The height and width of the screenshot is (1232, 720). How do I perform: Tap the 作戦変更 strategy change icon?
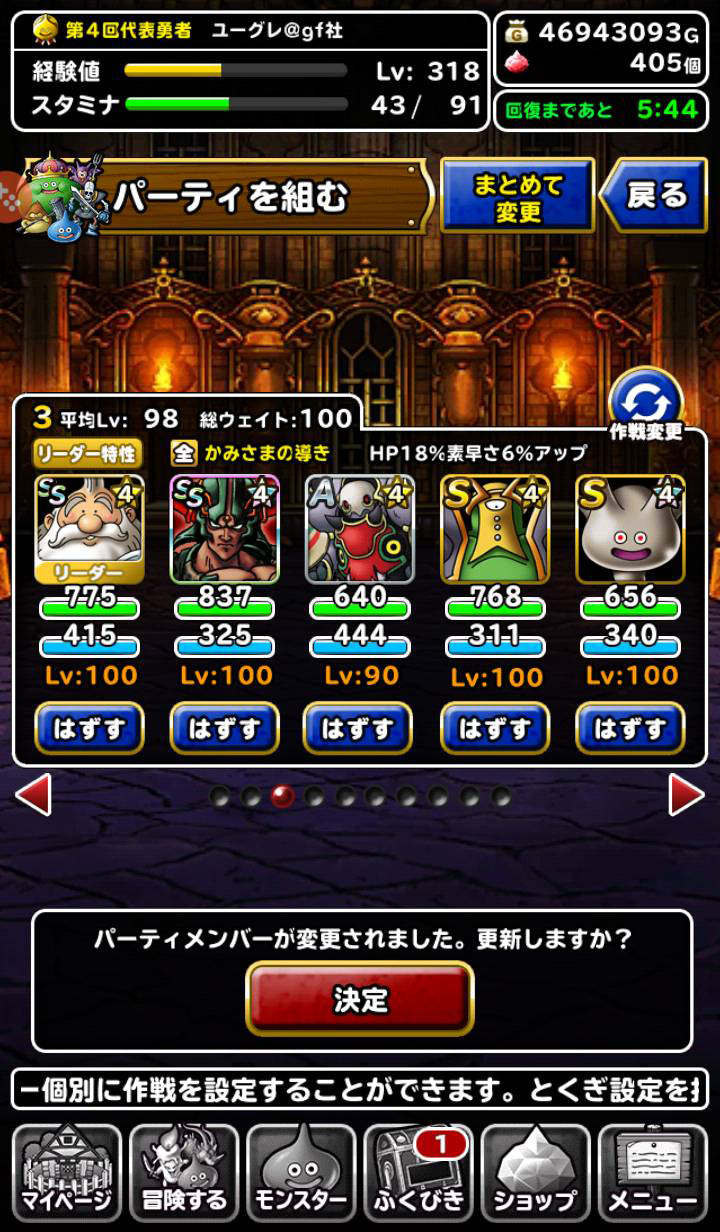(645, 402)
